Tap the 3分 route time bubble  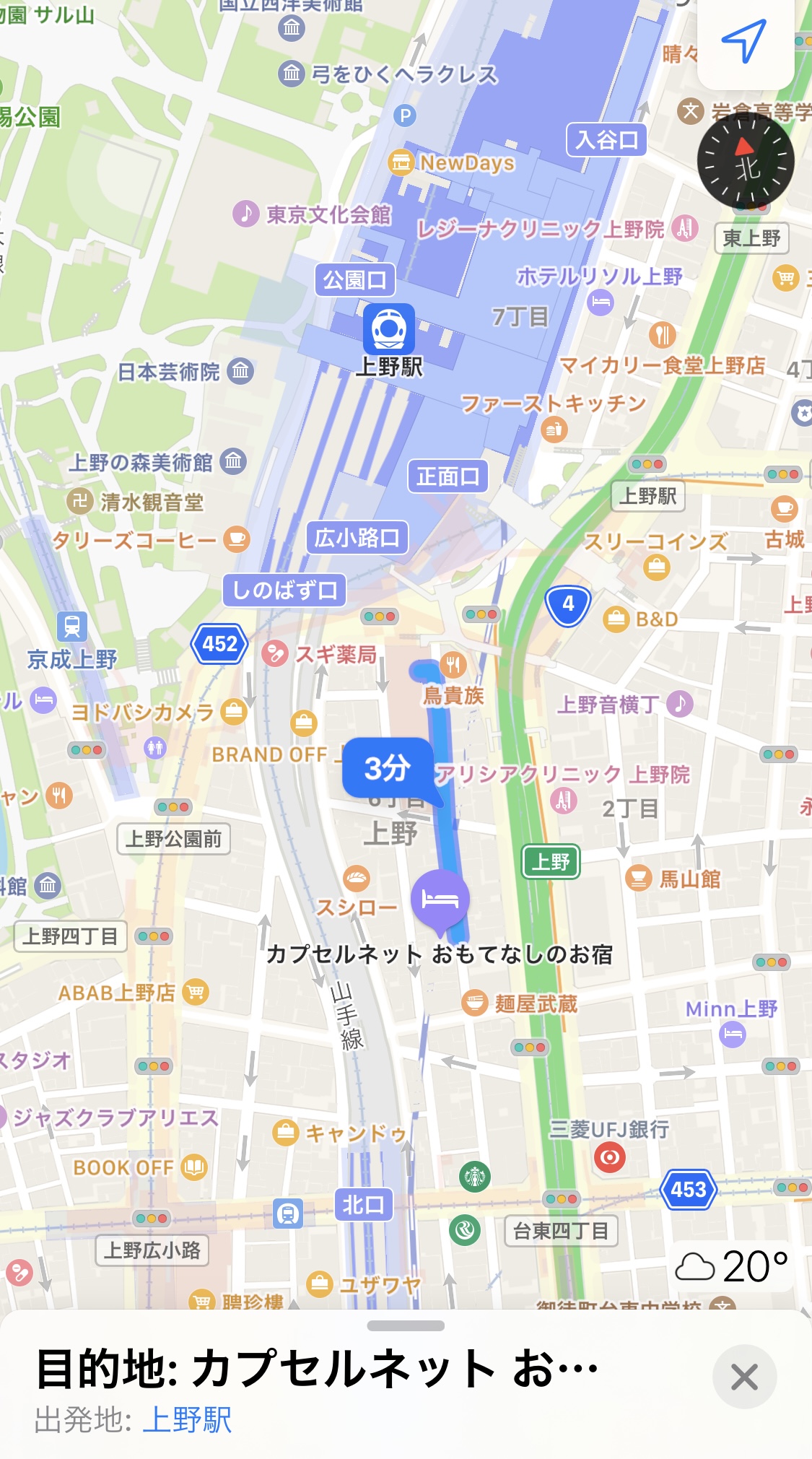388,768
